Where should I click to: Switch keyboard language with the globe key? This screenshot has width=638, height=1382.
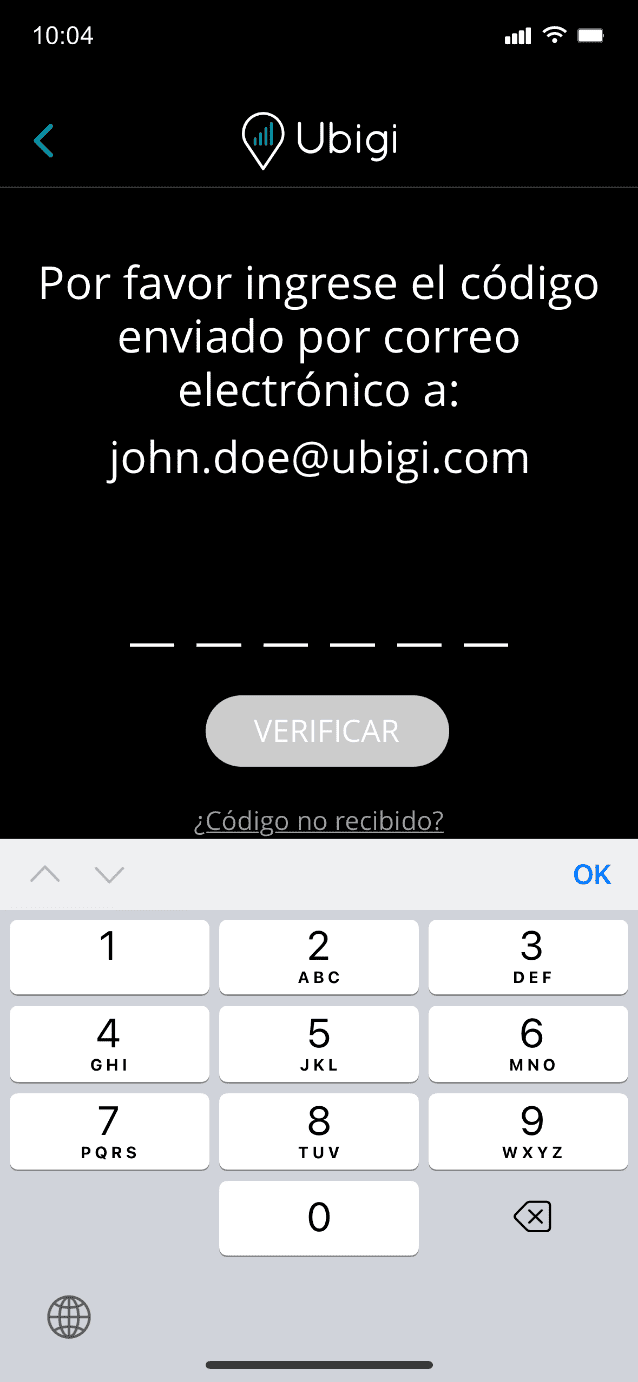(69, 1316)
